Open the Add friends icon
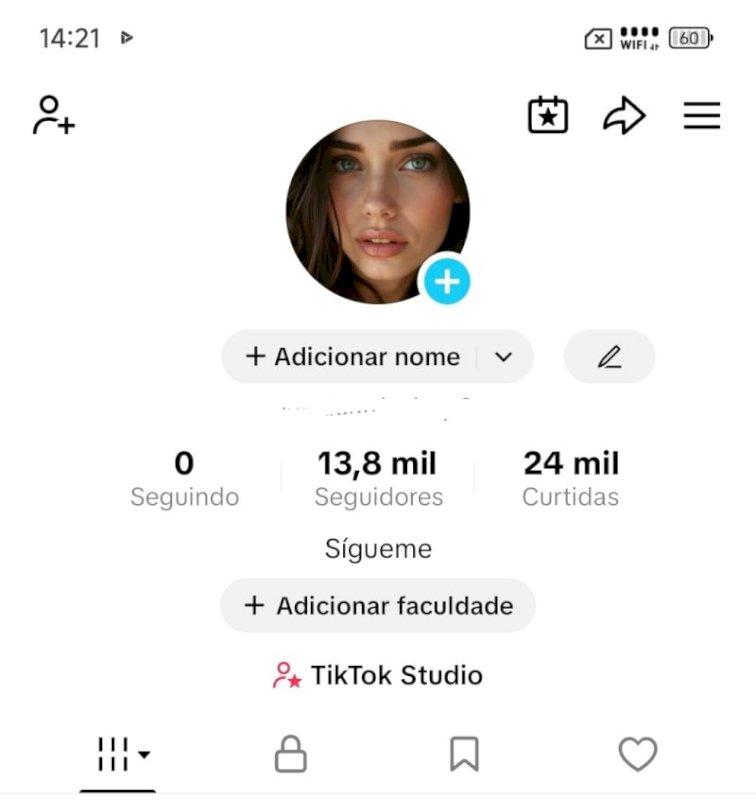 (x=52, y=116)
